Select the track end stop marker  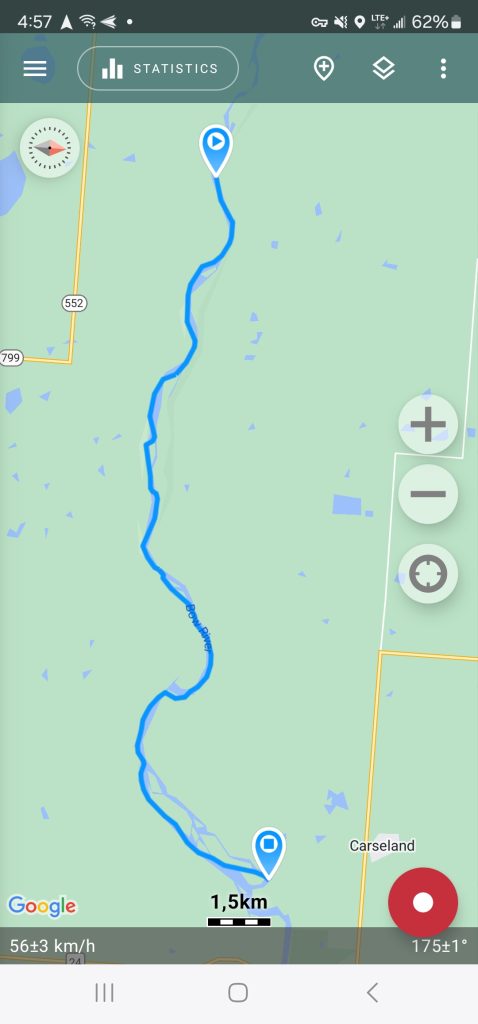269,853
